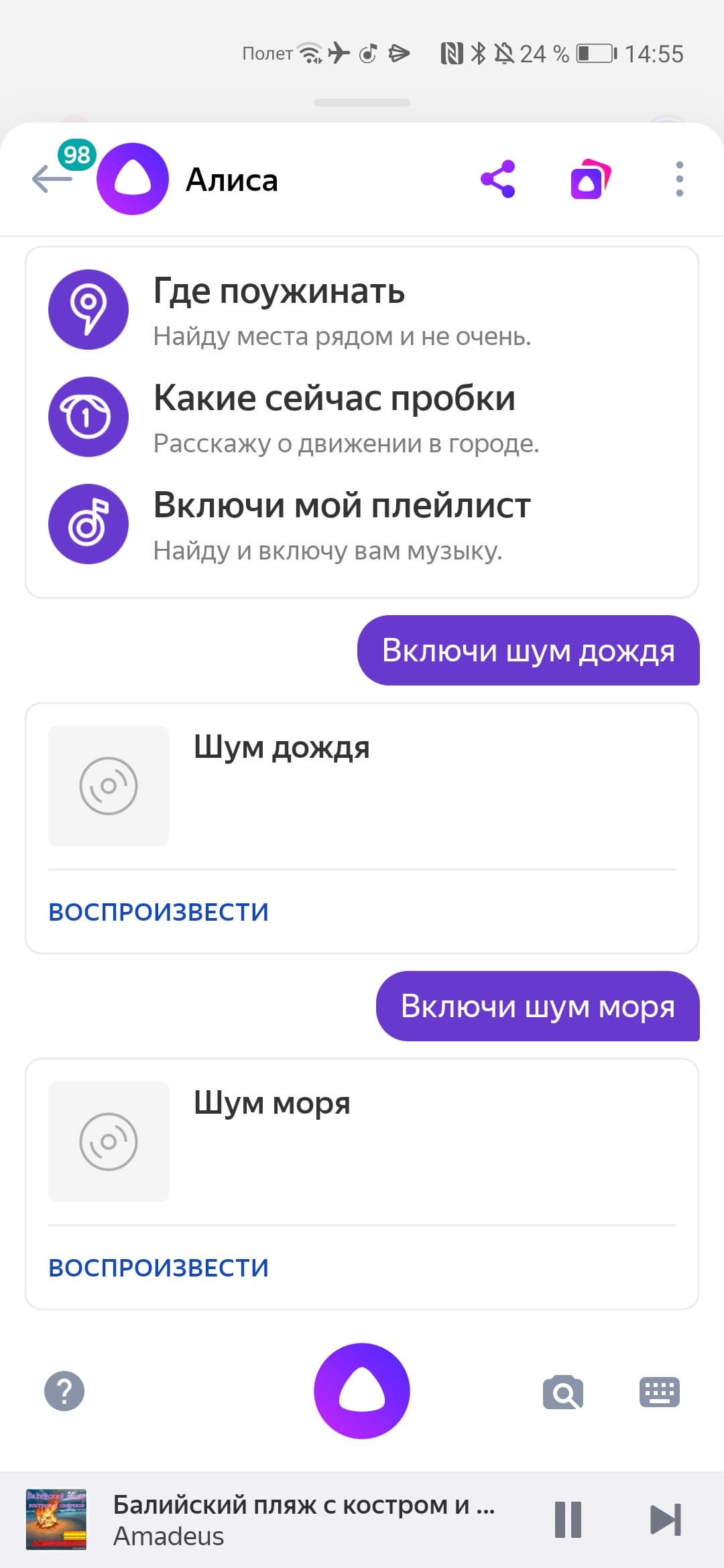Open the help question mark

(64, 1391)
